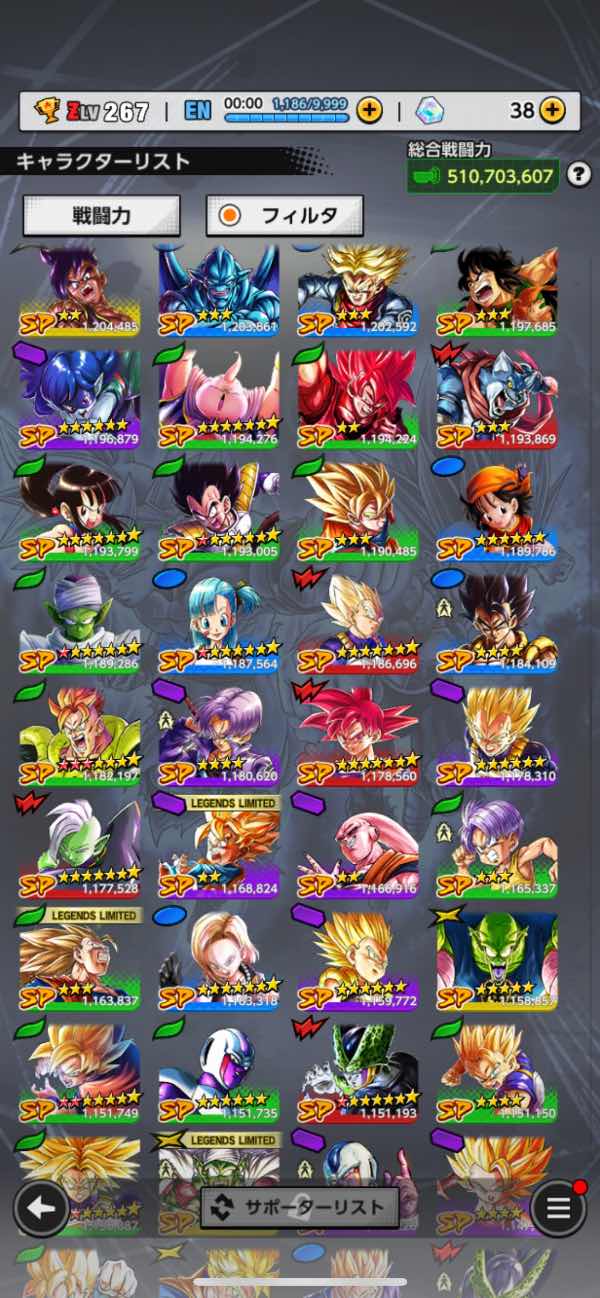Sort the list by 戦闘力
The width and height of the screenshot is (600, 1298).
[101, 215]
